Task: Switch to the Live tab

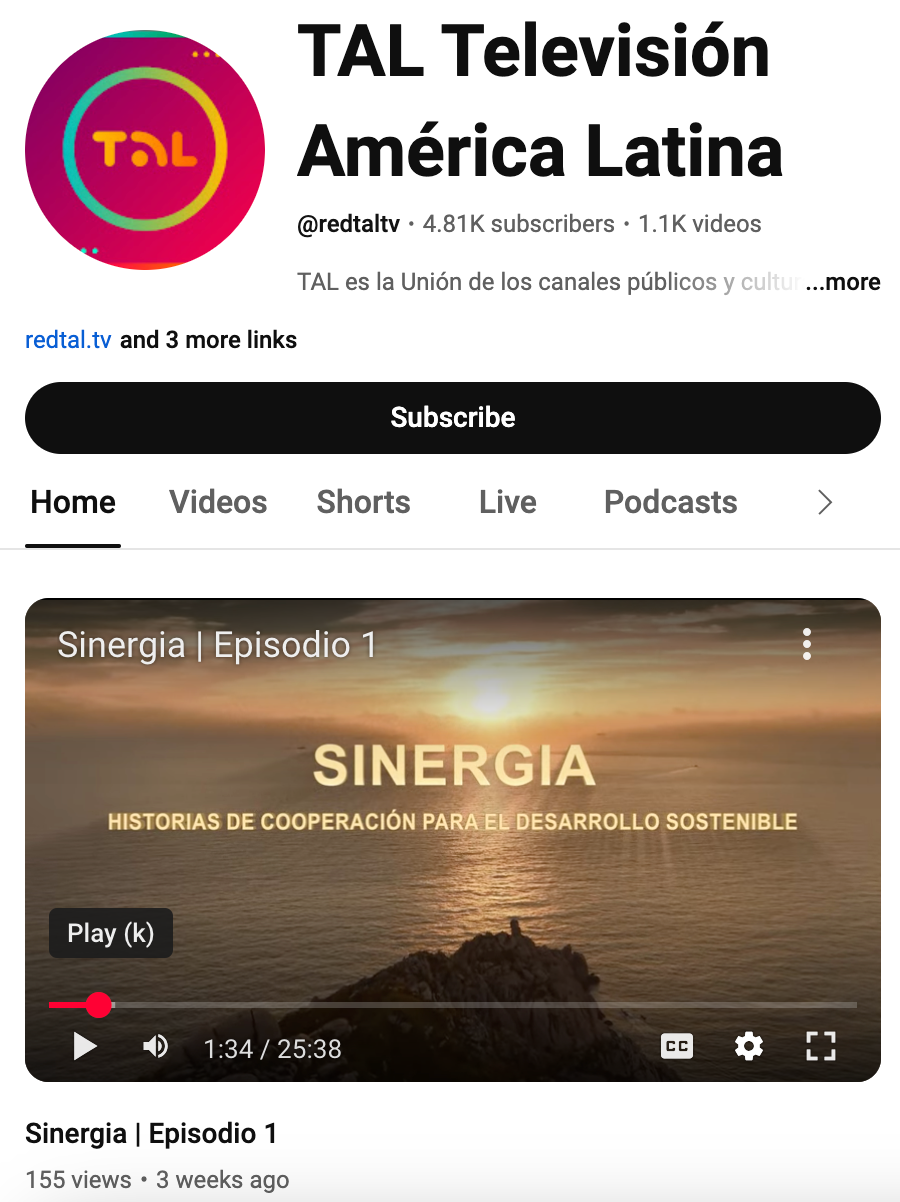Action: pyautogui.click(x=507, y=502)
